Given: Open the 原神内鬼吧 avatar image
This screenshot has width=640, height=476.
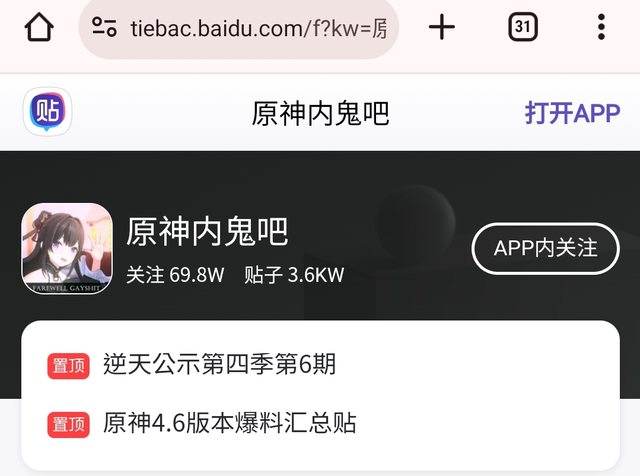Looking at the screenshot, I should pos(67,248).
